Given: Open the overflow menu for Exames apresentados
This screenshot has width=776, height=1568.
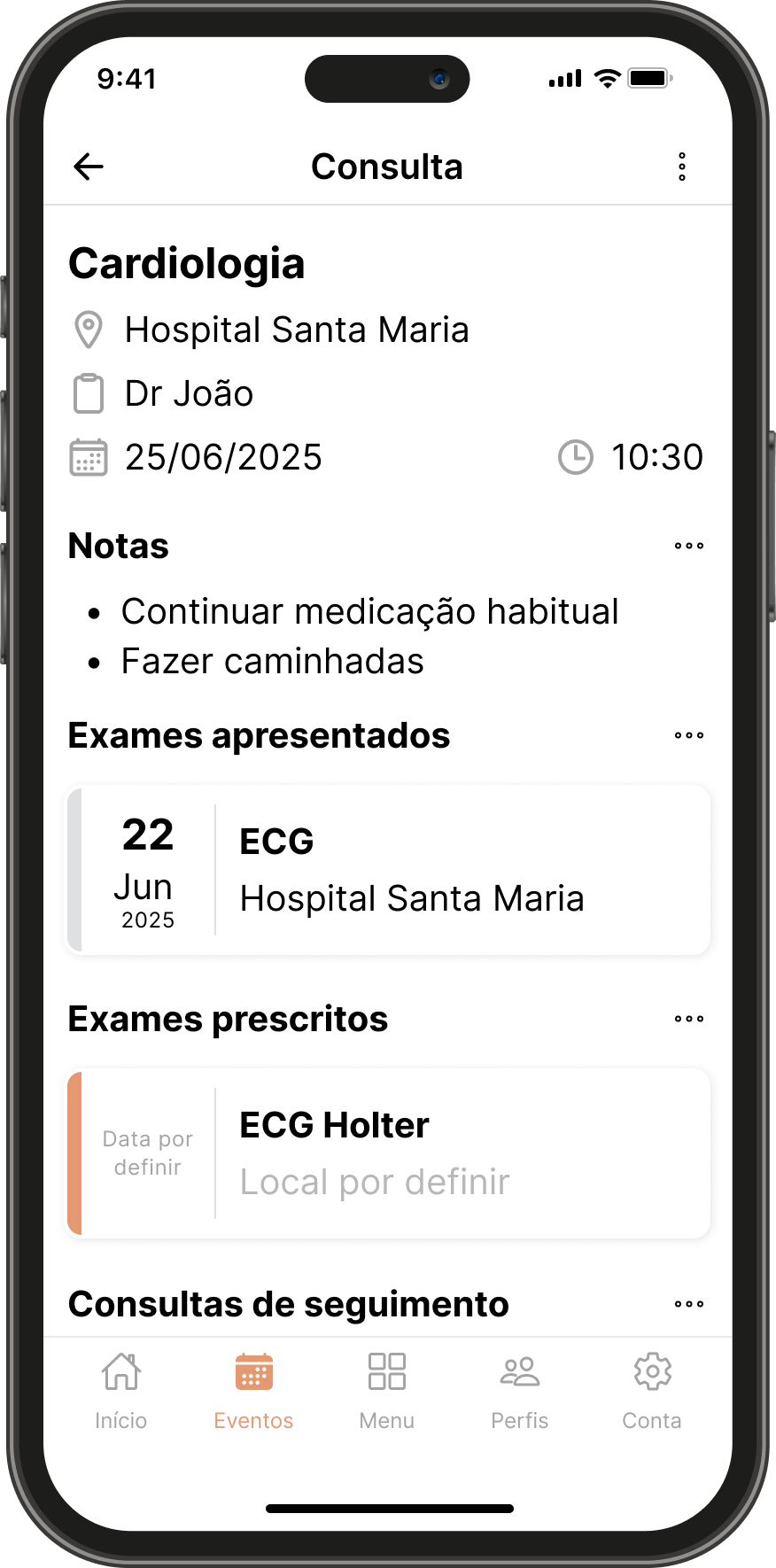Looking at the screenshot, I should (688, 735).
